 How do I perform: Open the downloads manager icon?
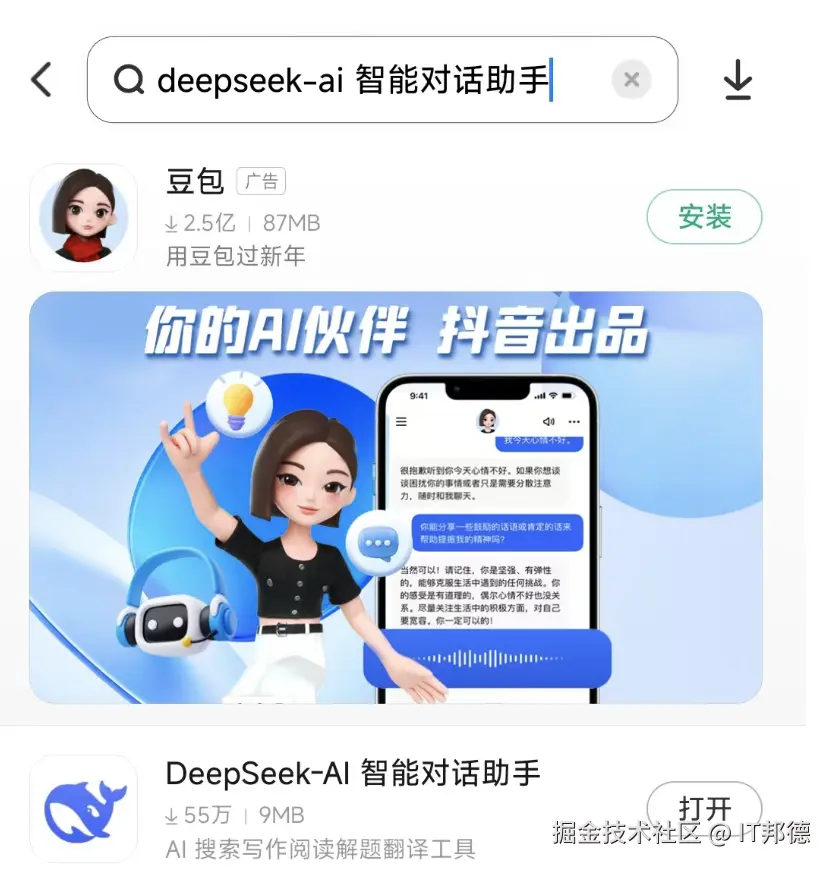(x=737, y=80)
